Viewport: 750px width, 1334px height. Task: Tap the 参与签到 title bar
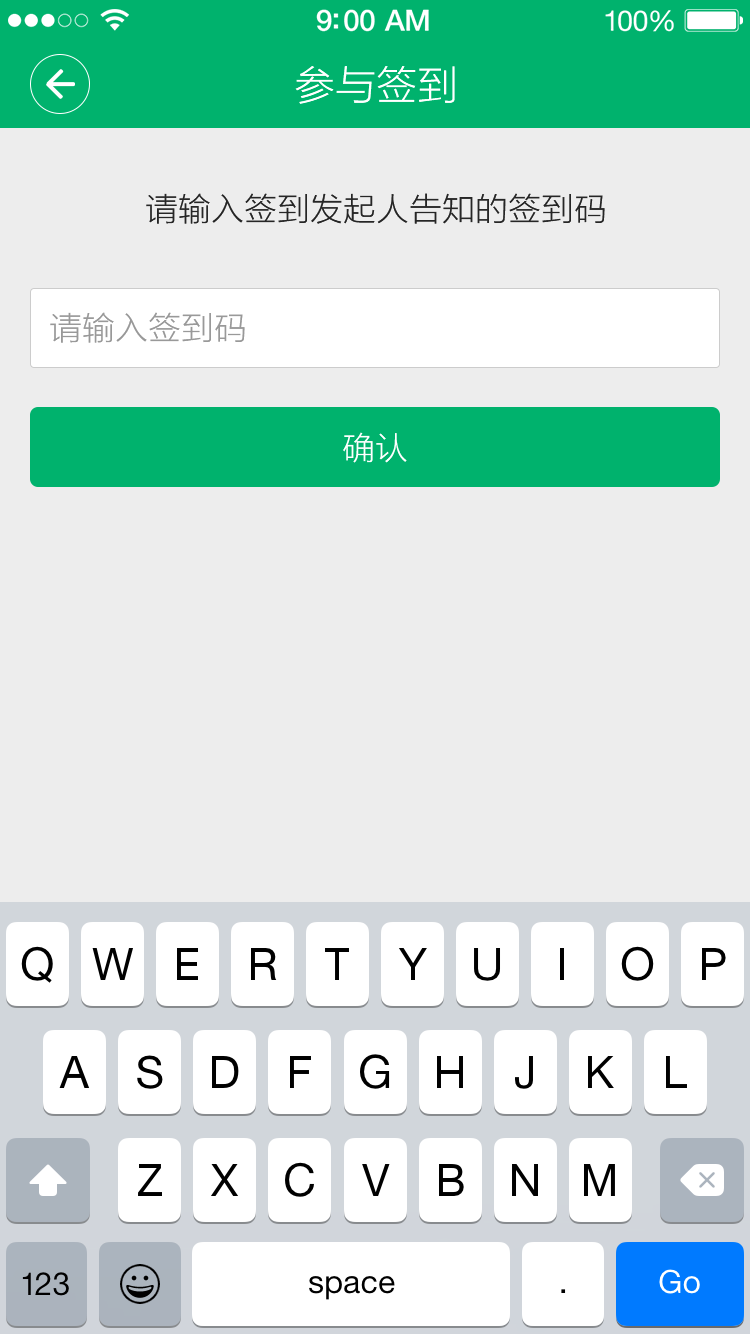point(375,84)
